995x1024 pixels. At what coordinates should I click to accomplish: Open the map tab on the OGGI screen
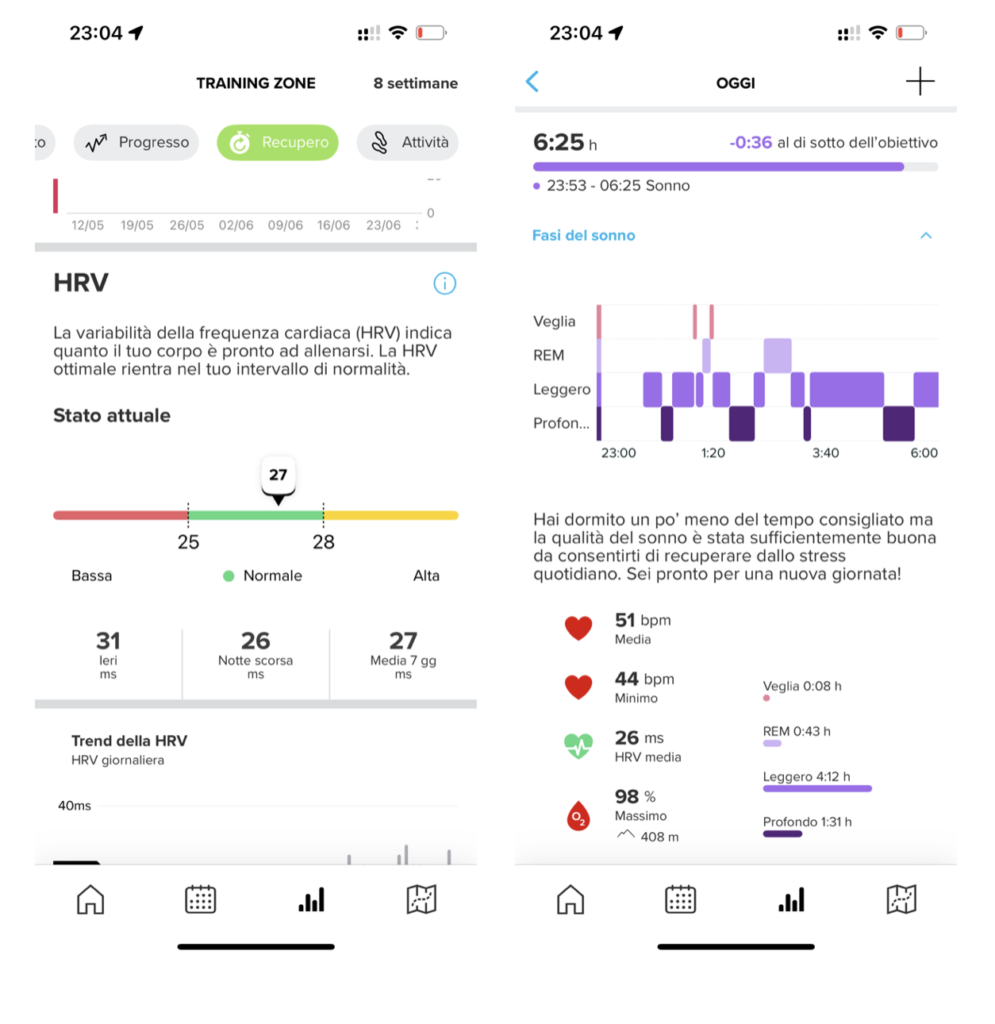[901, 899]
